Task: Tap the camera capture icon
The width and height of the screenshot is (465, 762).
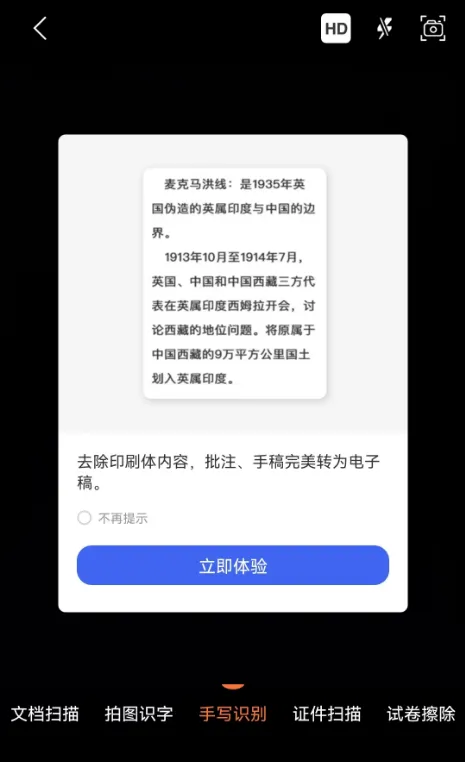Action: [x=432, y=28]
